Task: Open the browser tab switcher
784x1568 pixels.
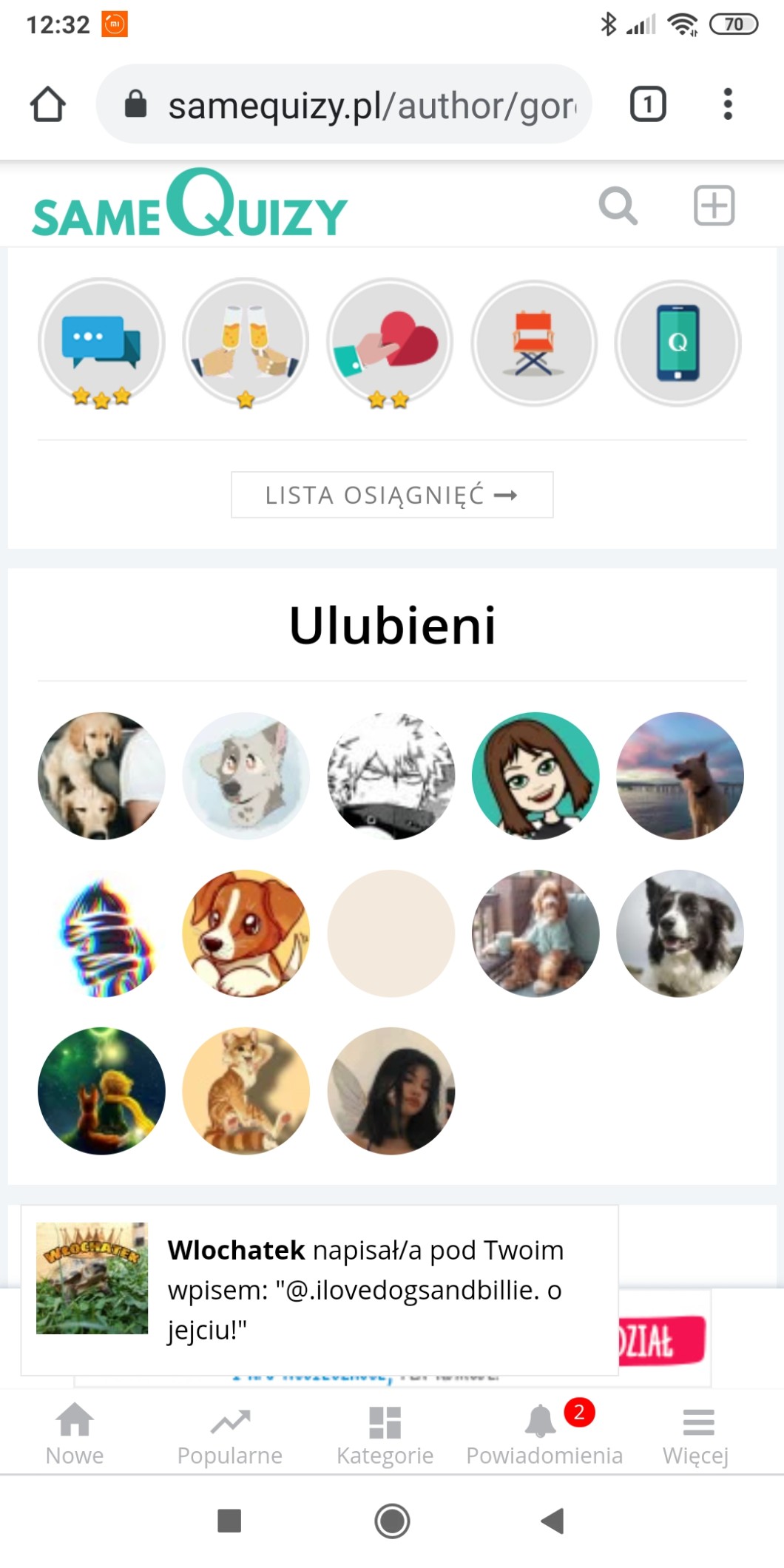Action: tap(648, 104)
